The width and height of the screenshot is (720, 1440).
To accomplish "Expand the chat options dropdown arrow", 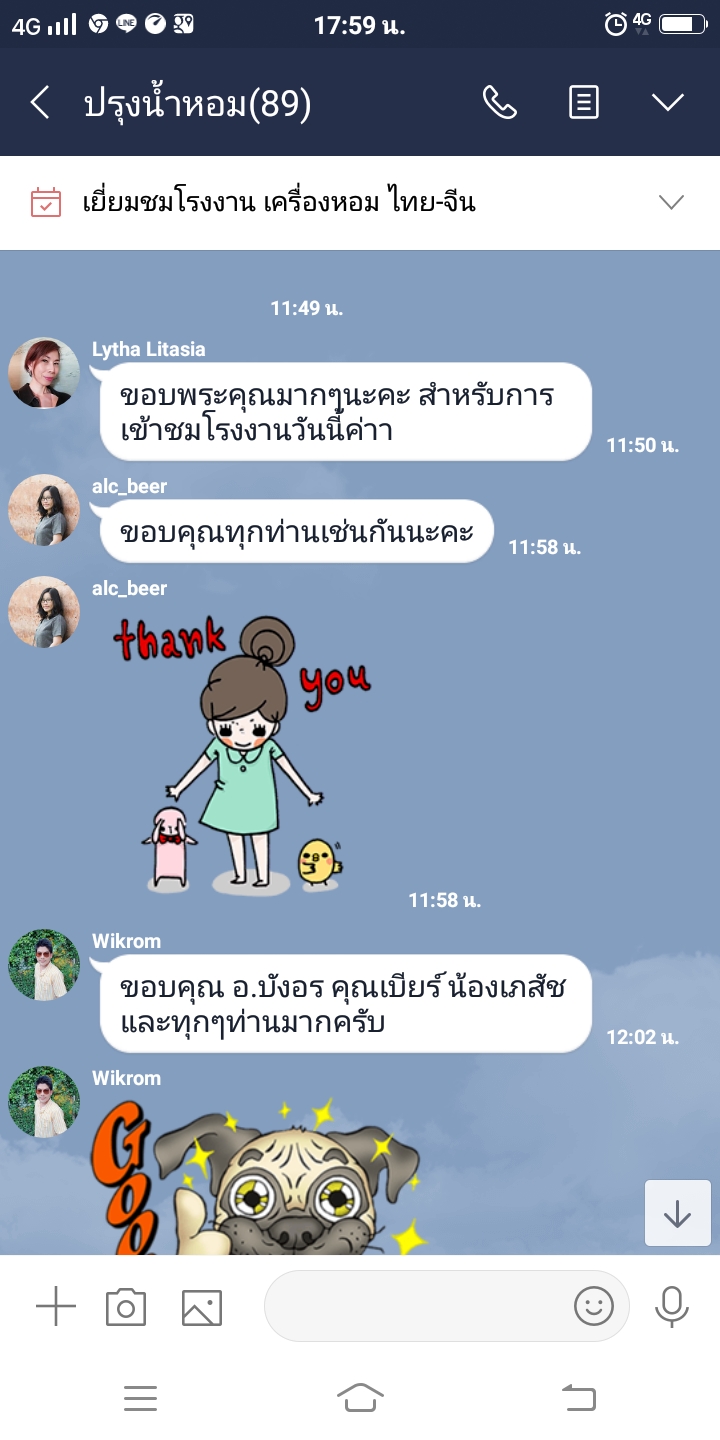I will (667, 102).
